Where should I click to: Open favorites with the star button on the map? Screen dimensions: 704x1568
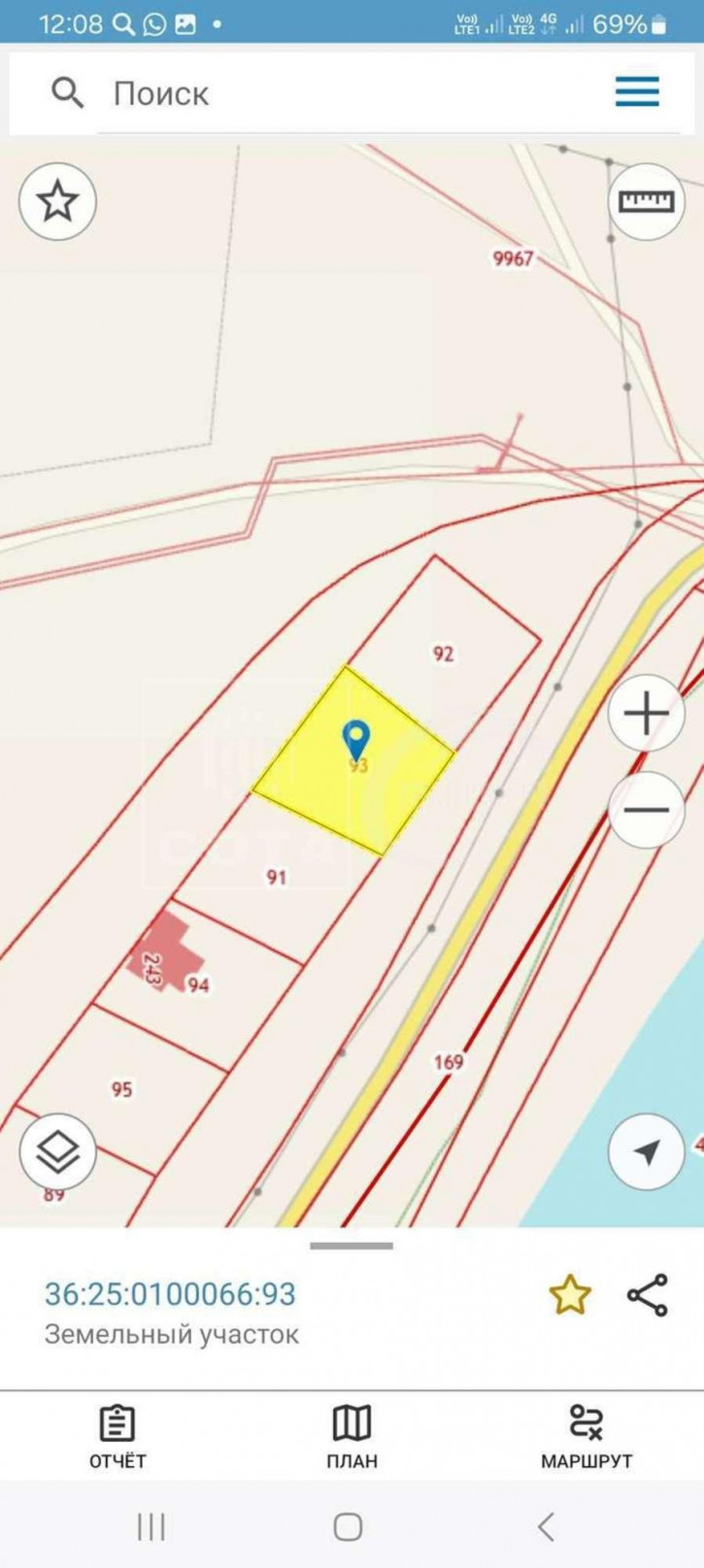coord(57,202)
